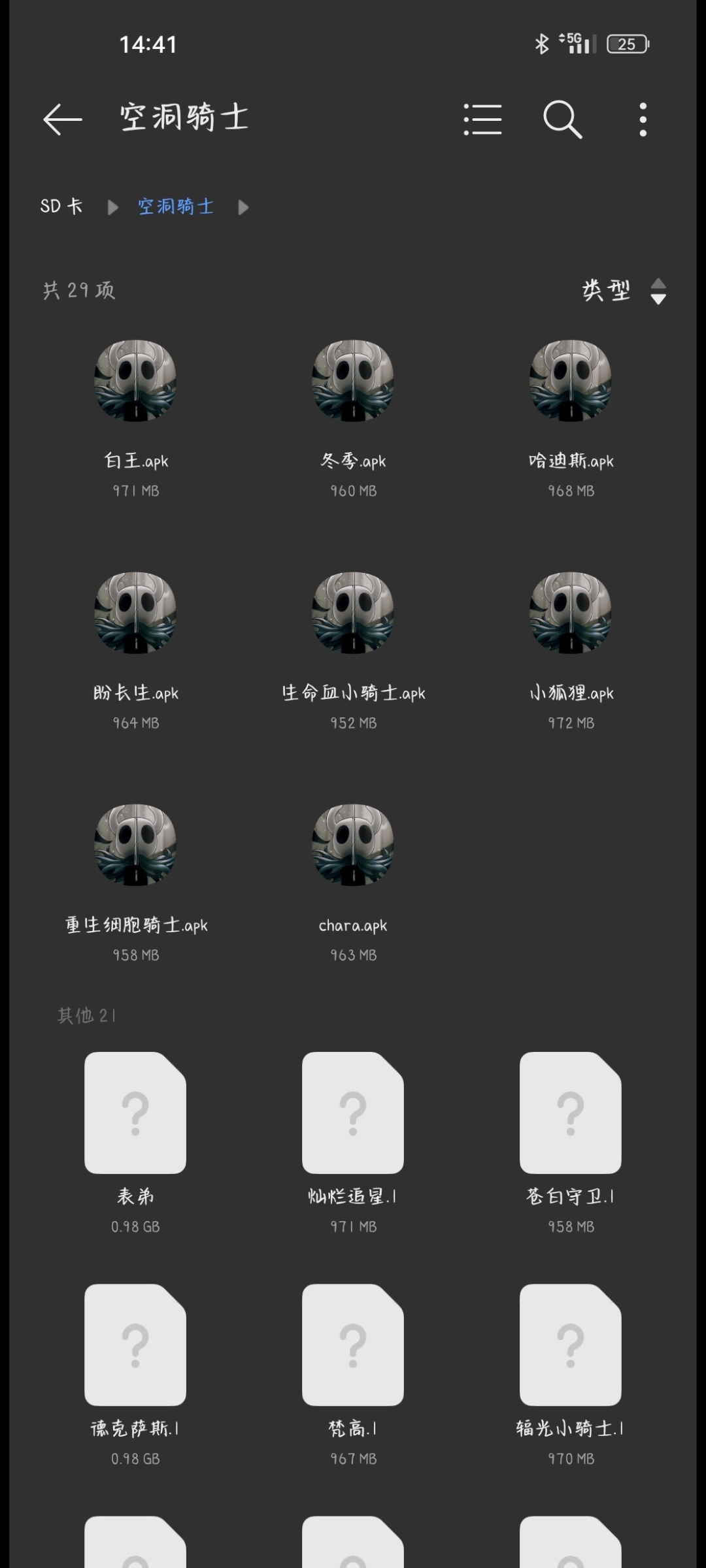
Task: Select the 德克萨斯 file
Action: (x=135, y=1345)
